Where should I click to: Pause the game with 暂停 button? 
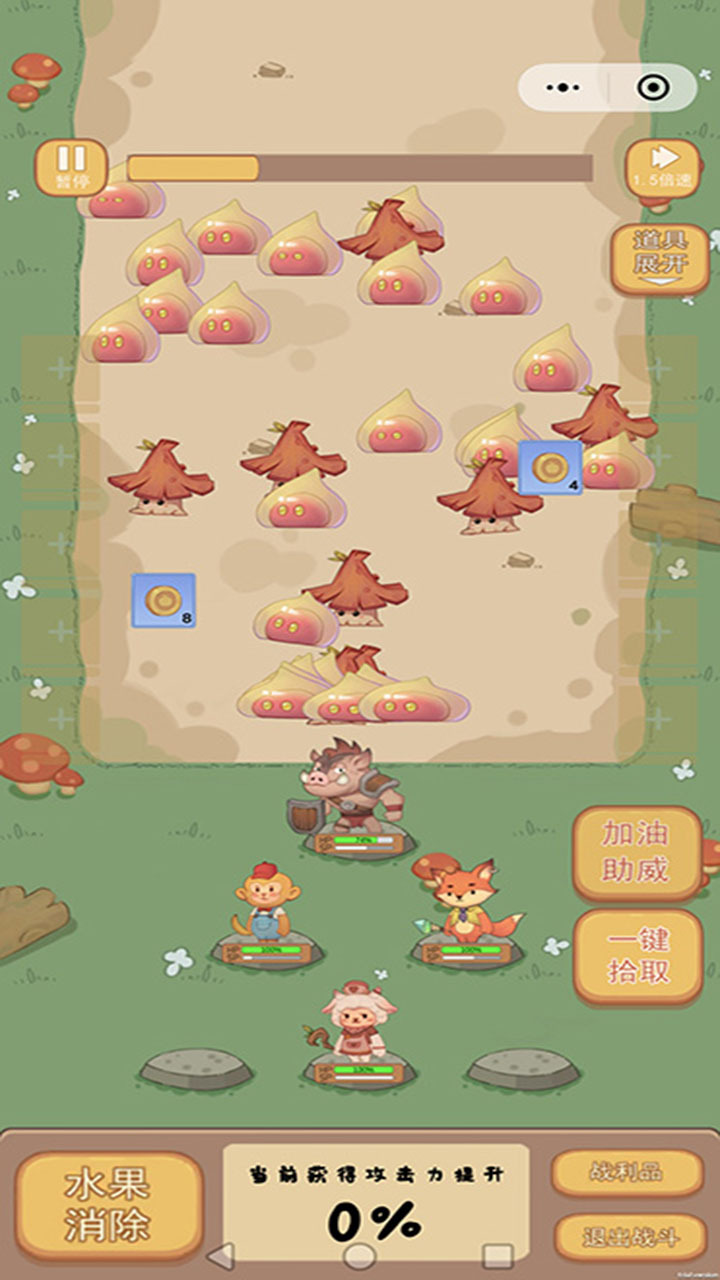pos(70,167)
